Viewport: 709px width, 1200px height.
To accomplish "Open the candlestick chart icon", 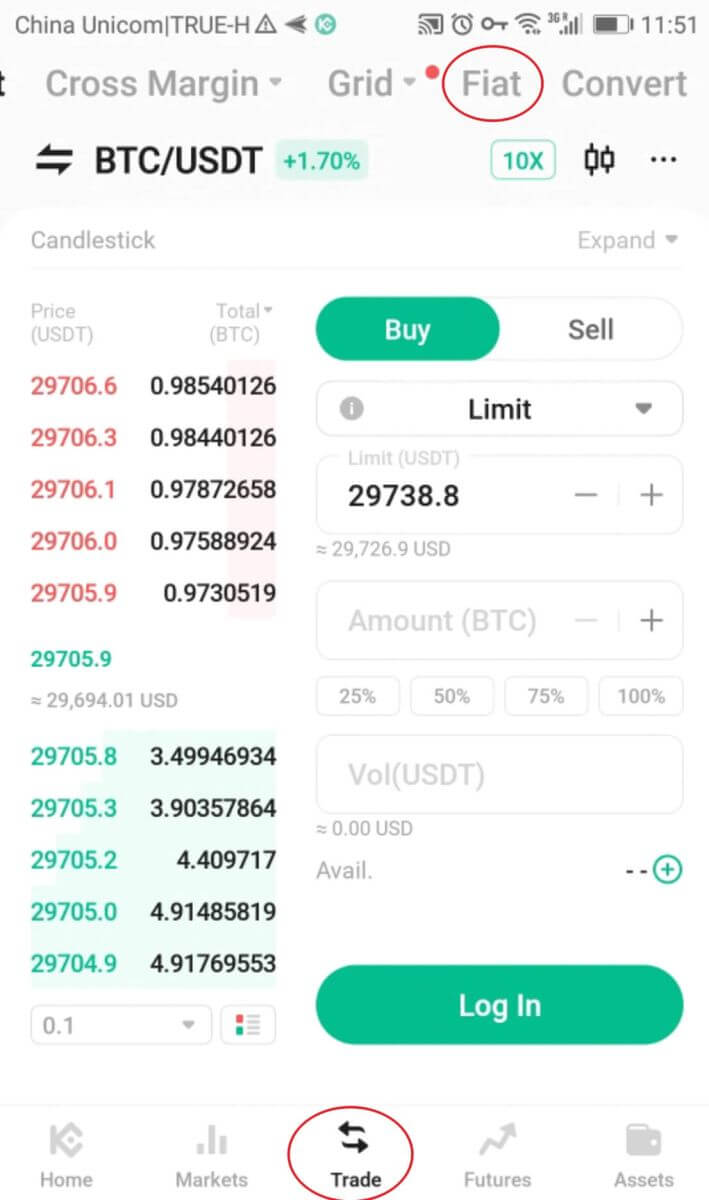I will point(599,160).
